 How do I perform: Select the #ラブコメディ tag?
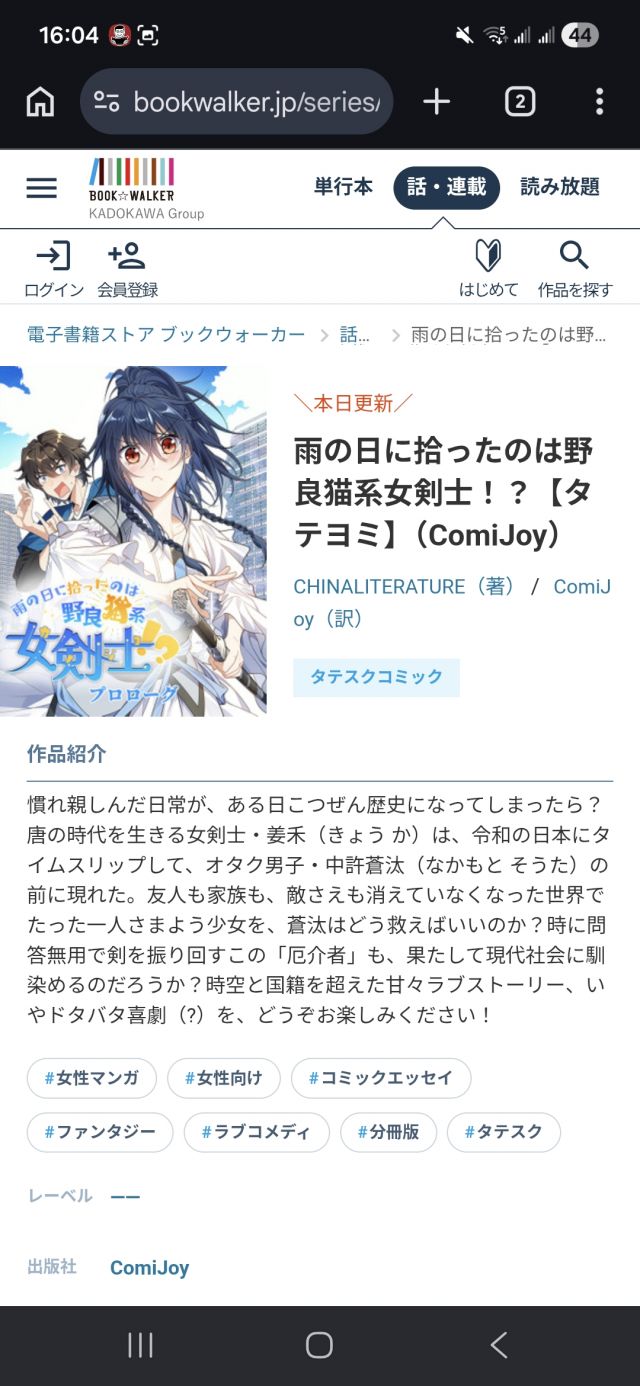[x=256, y=1132]
